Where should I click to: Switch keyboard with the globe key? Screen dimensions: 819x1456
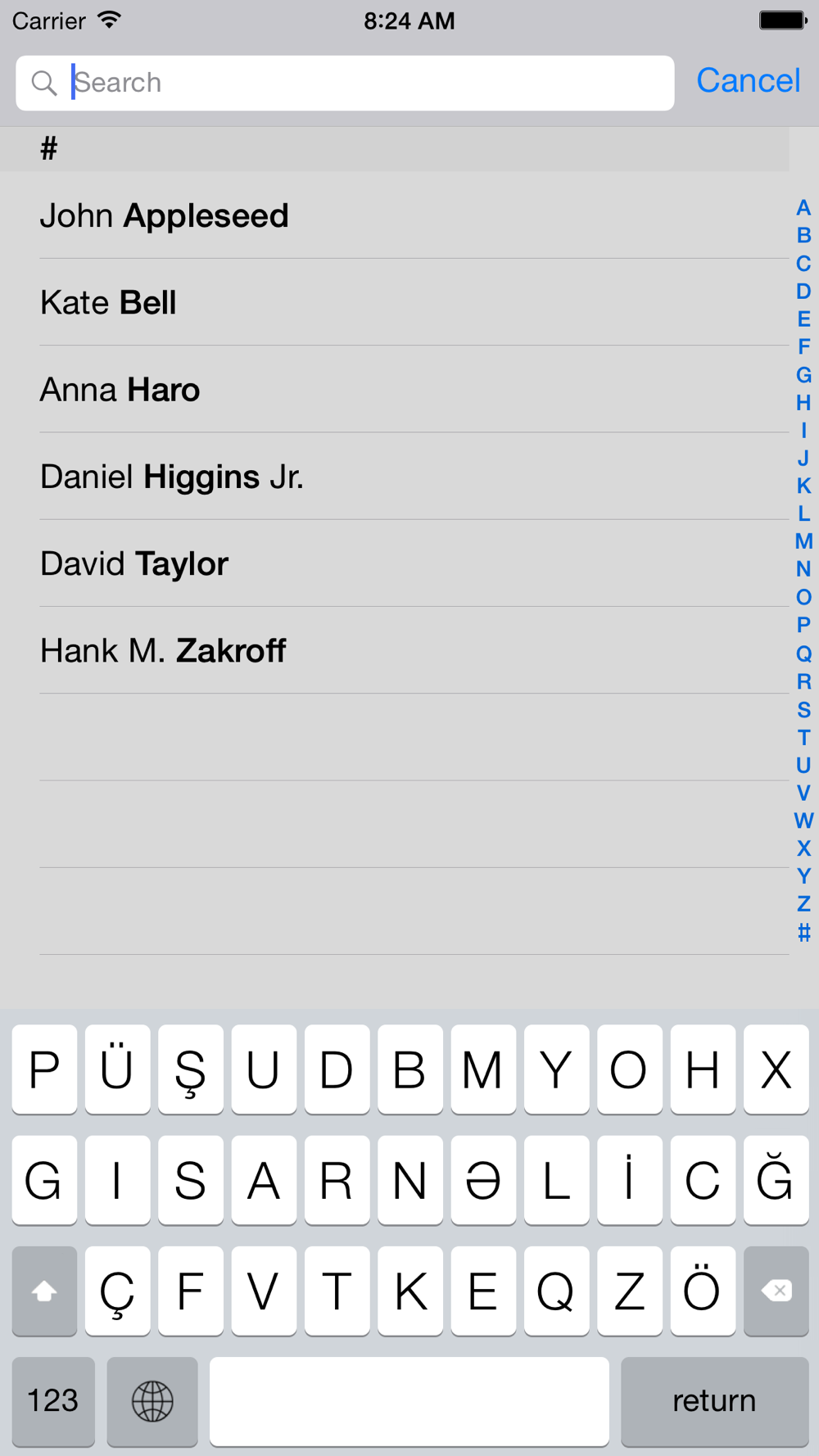tap(152, 1401)
